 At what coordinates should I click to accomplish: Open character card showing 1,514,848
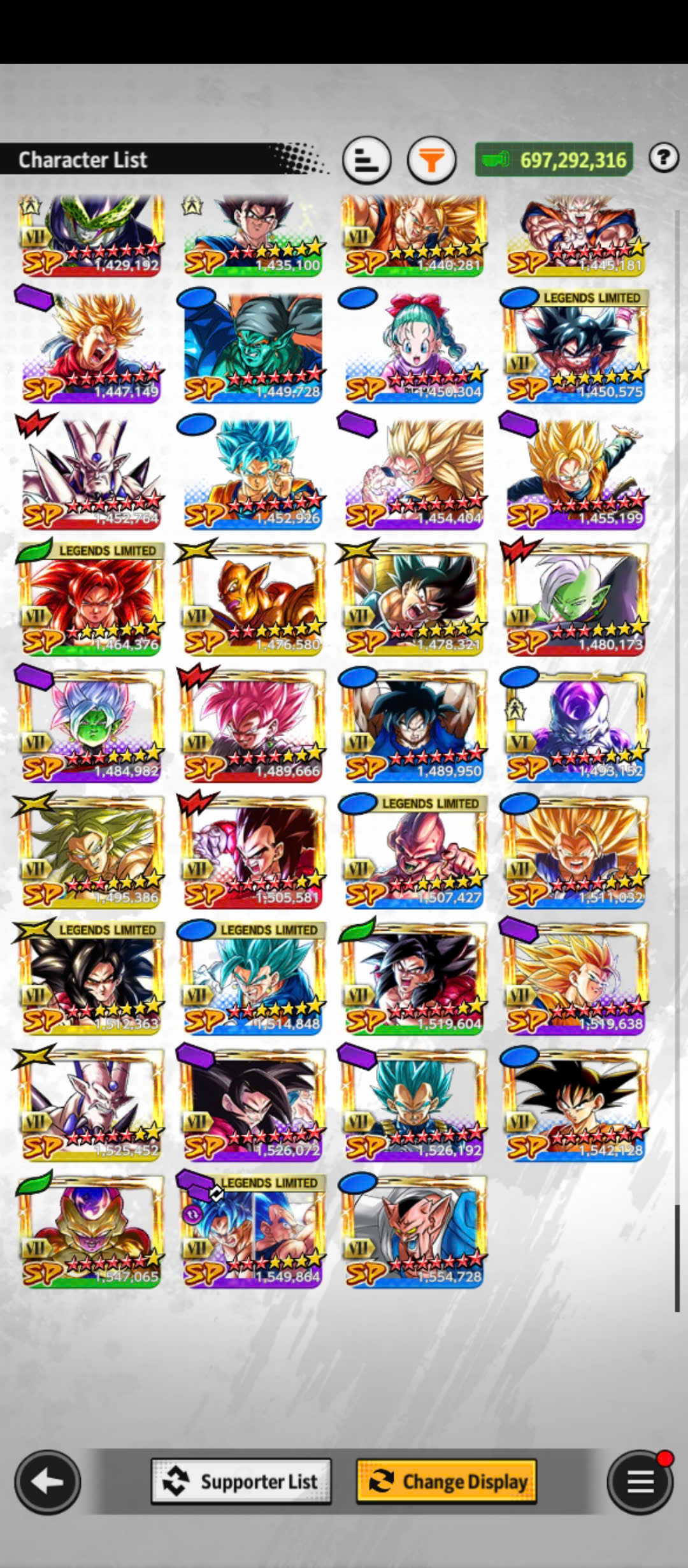(x=253, y=978)
